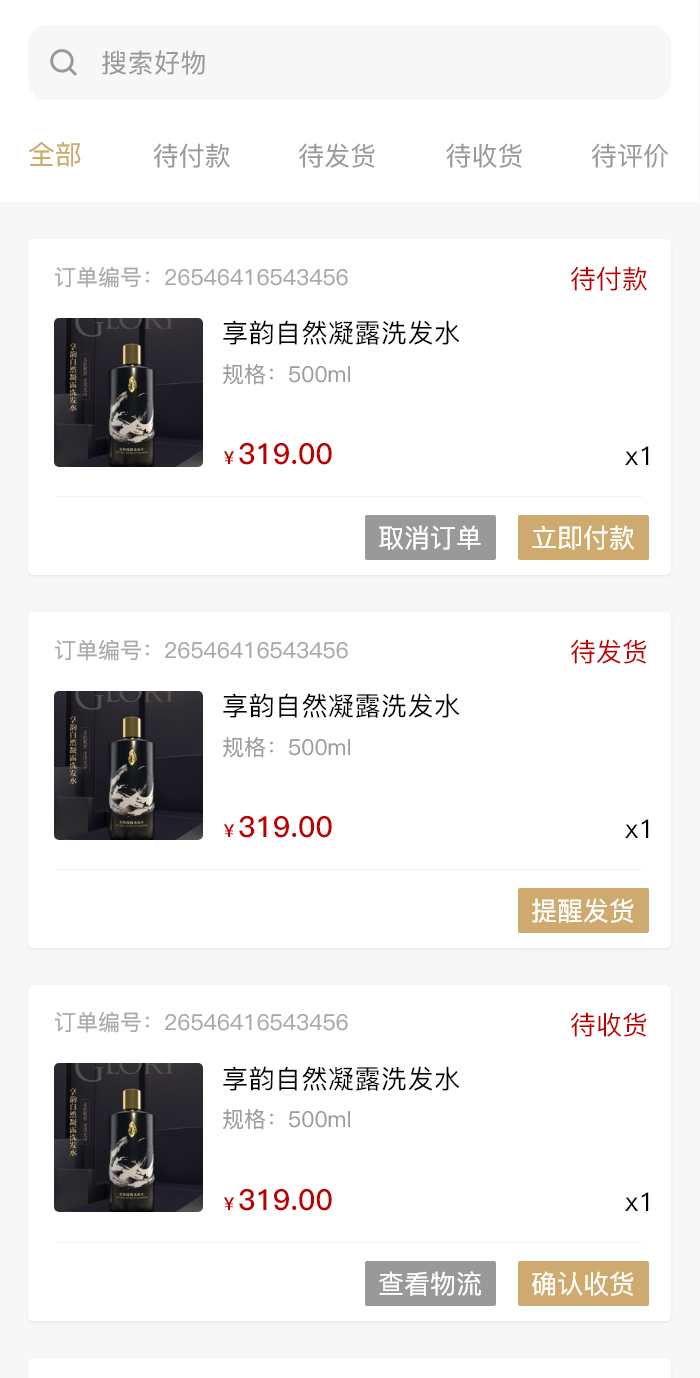Switch to the 待付款 tab
Screen dimensions: 700x1378
(192, 156)
